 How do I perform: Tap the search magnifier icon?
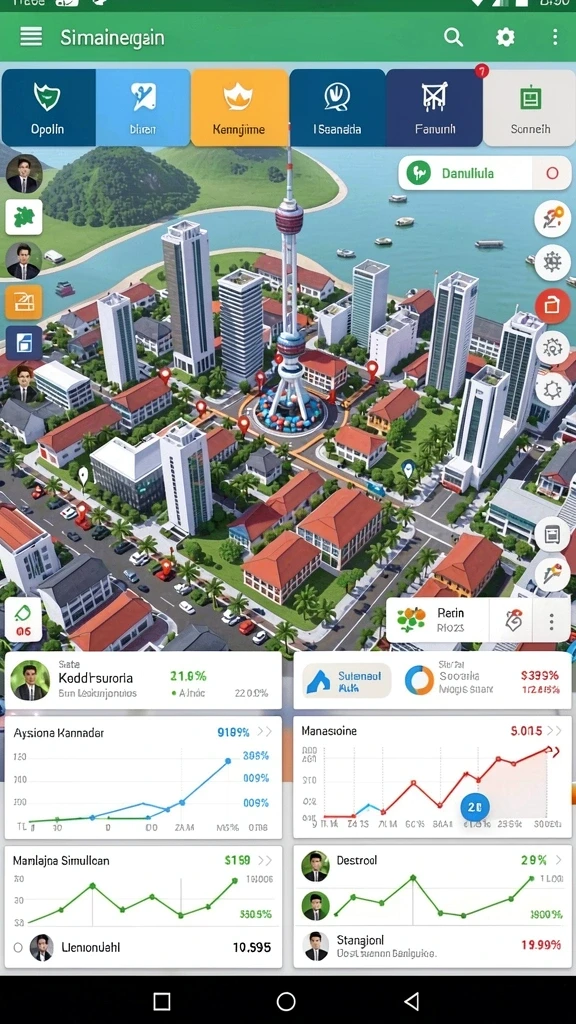[453, 37]
